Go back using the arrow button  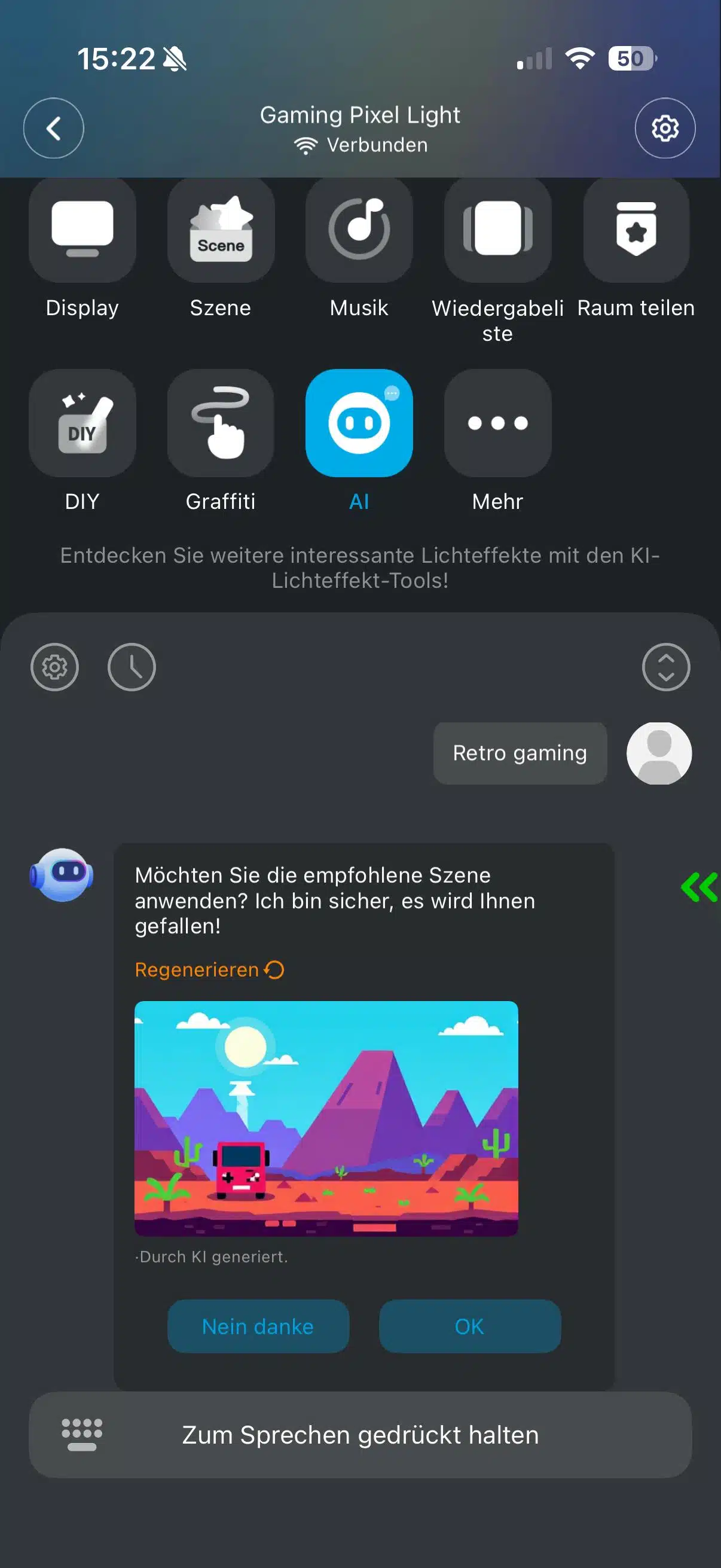point(54,128)
